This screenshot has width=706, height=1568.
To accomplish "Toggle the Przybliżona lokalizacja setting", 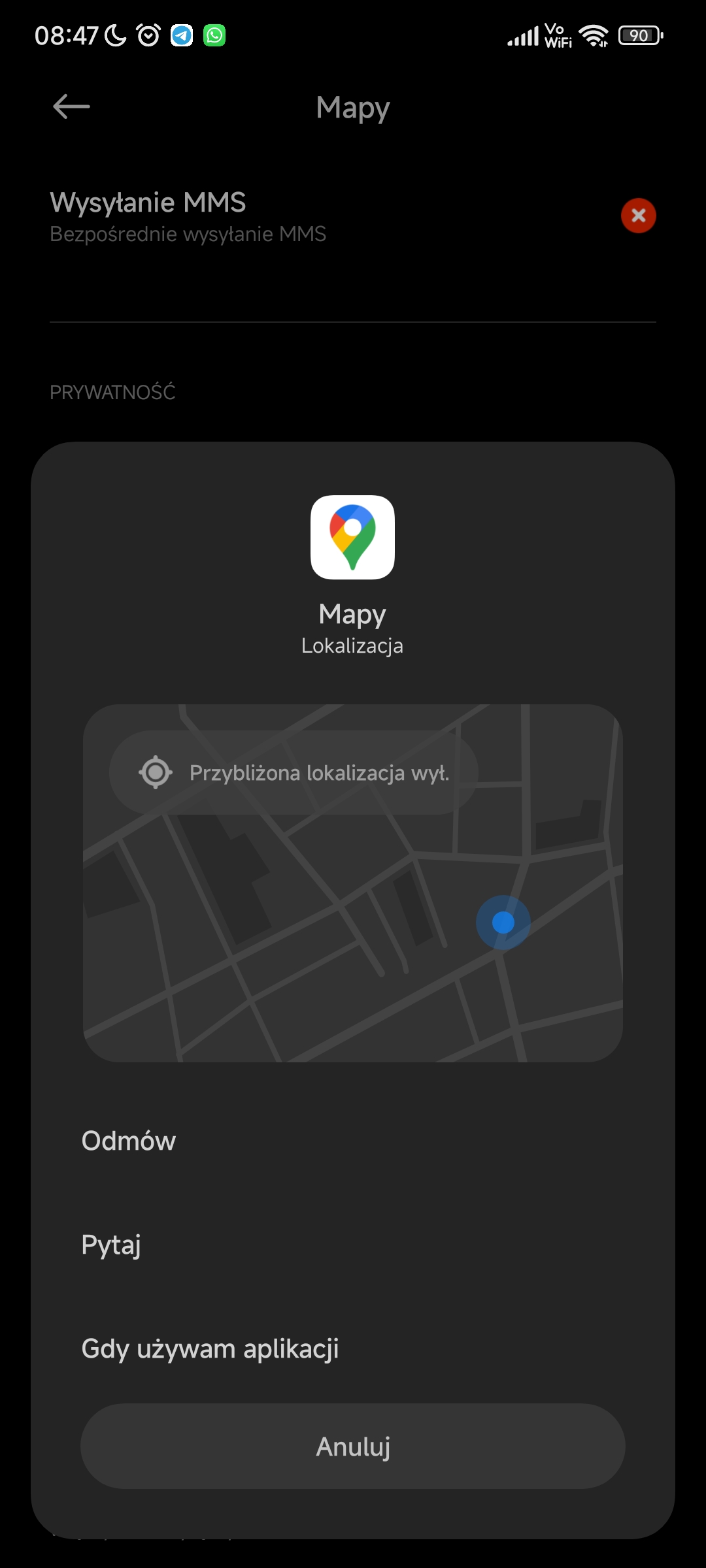I will coord(294,773).
